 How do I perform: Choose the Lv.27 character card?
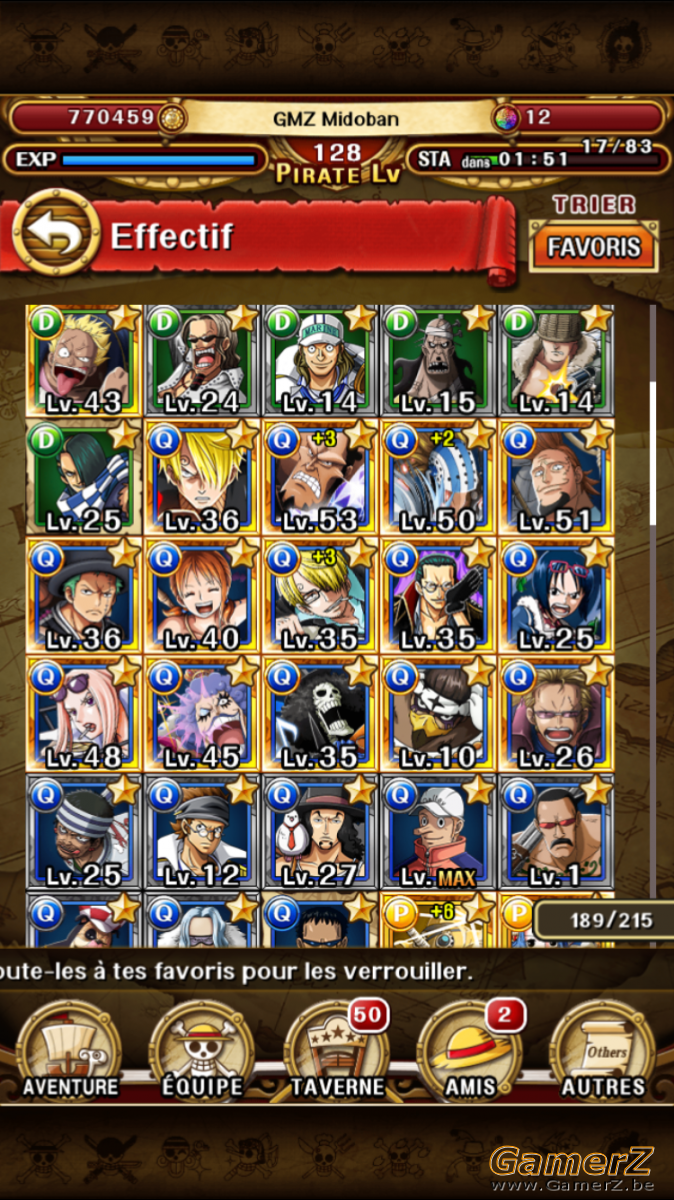pyautogui.click(x=320, y=833)
